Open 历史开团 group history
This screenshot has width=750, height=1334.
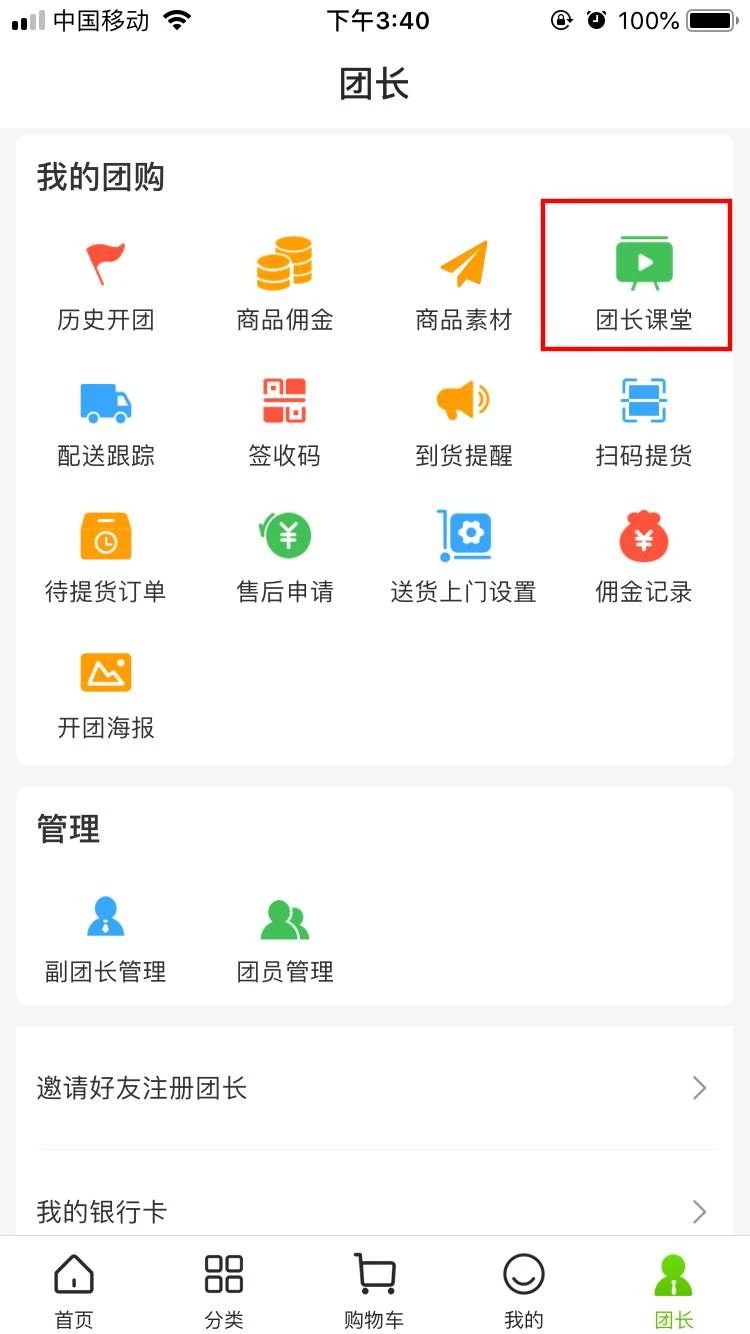pos(105,285)
